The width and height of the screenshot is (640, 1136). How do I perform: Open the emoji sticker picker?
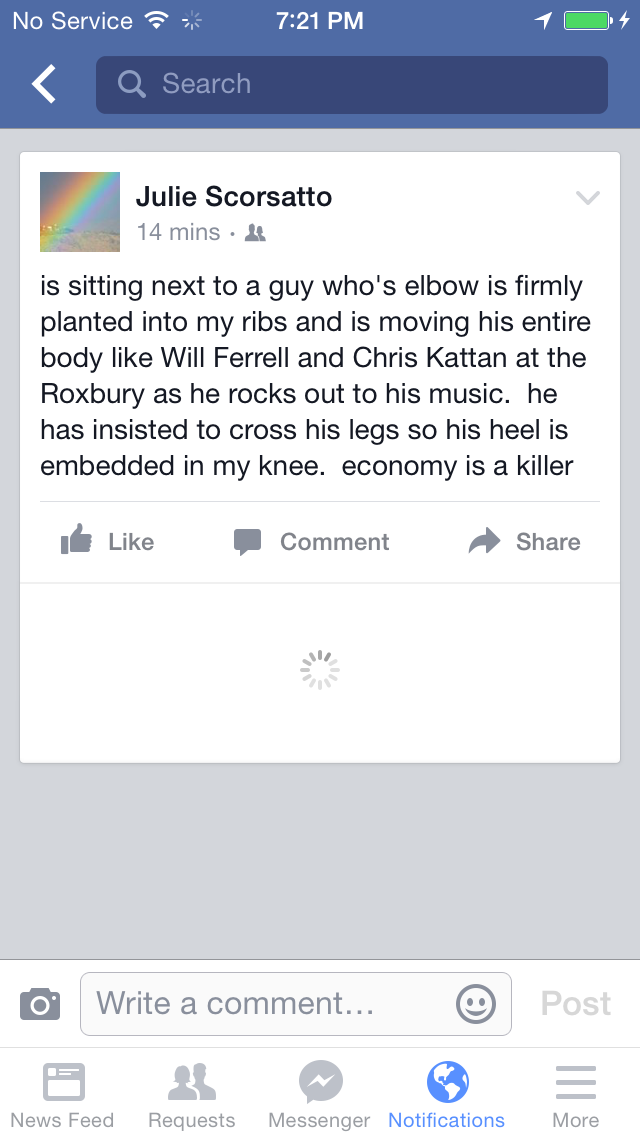coord(475,1004)
